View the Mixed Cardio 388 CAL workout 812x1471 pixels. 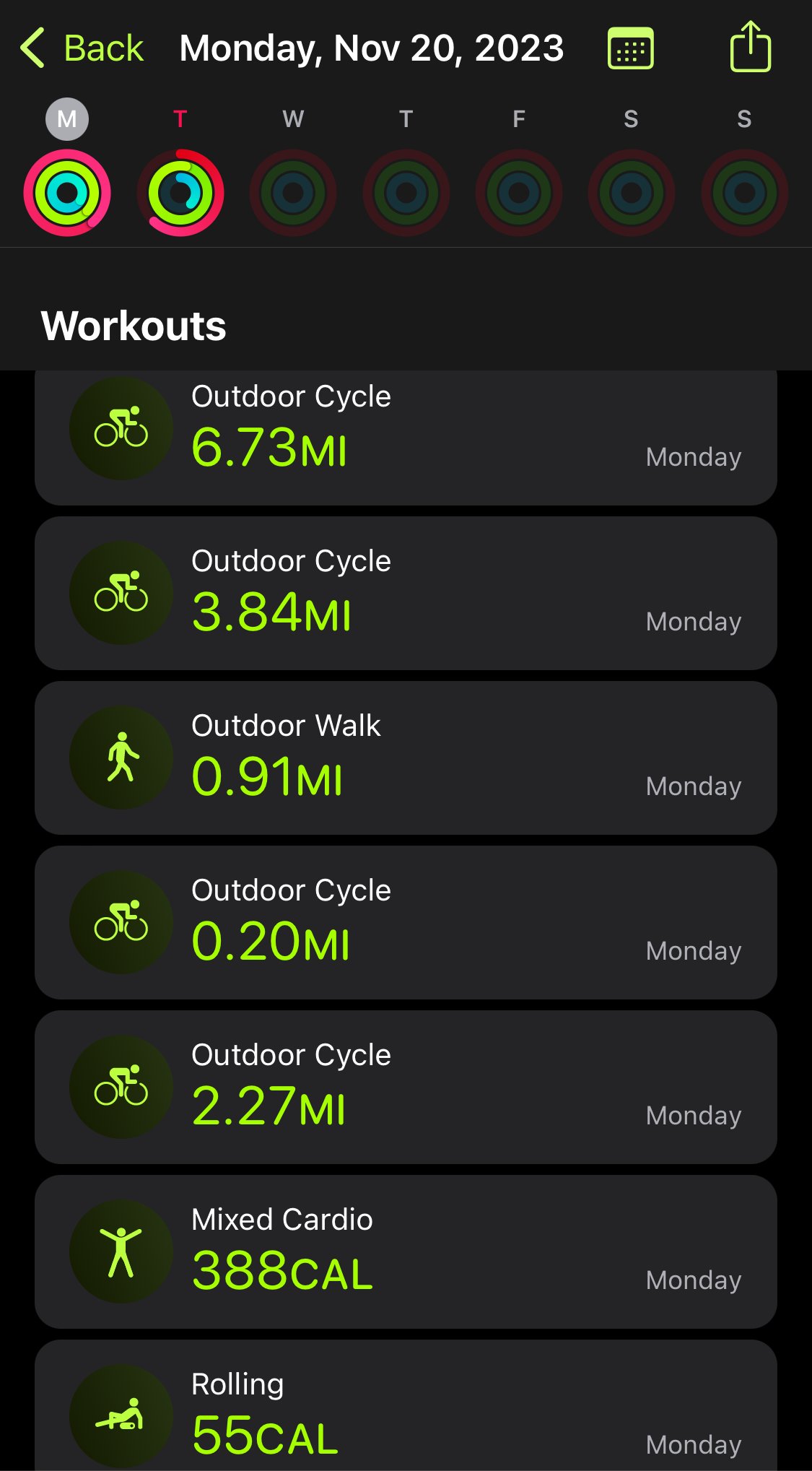pyautogui.click(x=406, y=1251)
